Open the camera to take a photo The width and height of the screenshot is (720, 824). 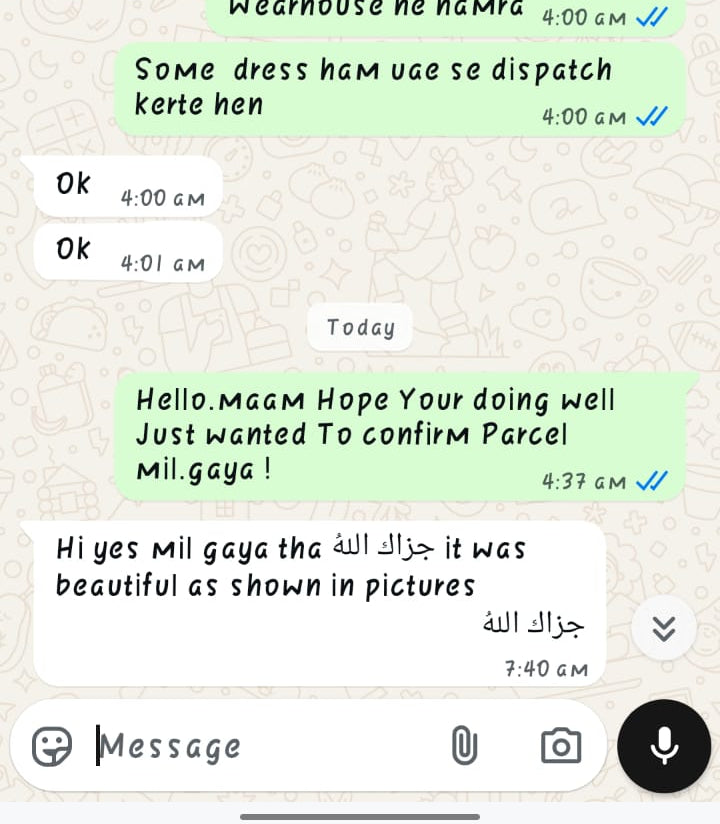(x=561, y=746)
